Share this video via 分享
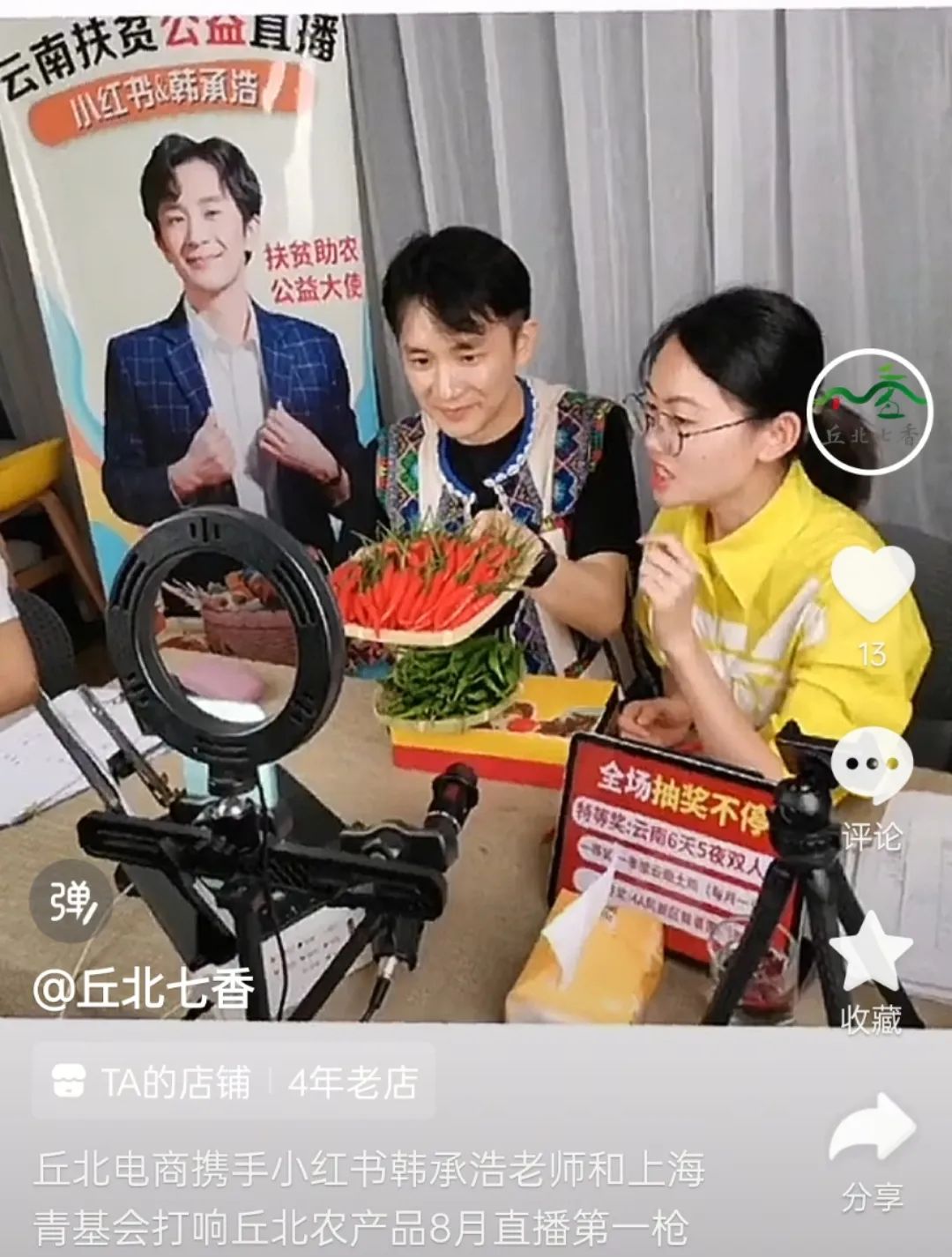This screenshot has width=952, height=1257. coord(872,1131)
